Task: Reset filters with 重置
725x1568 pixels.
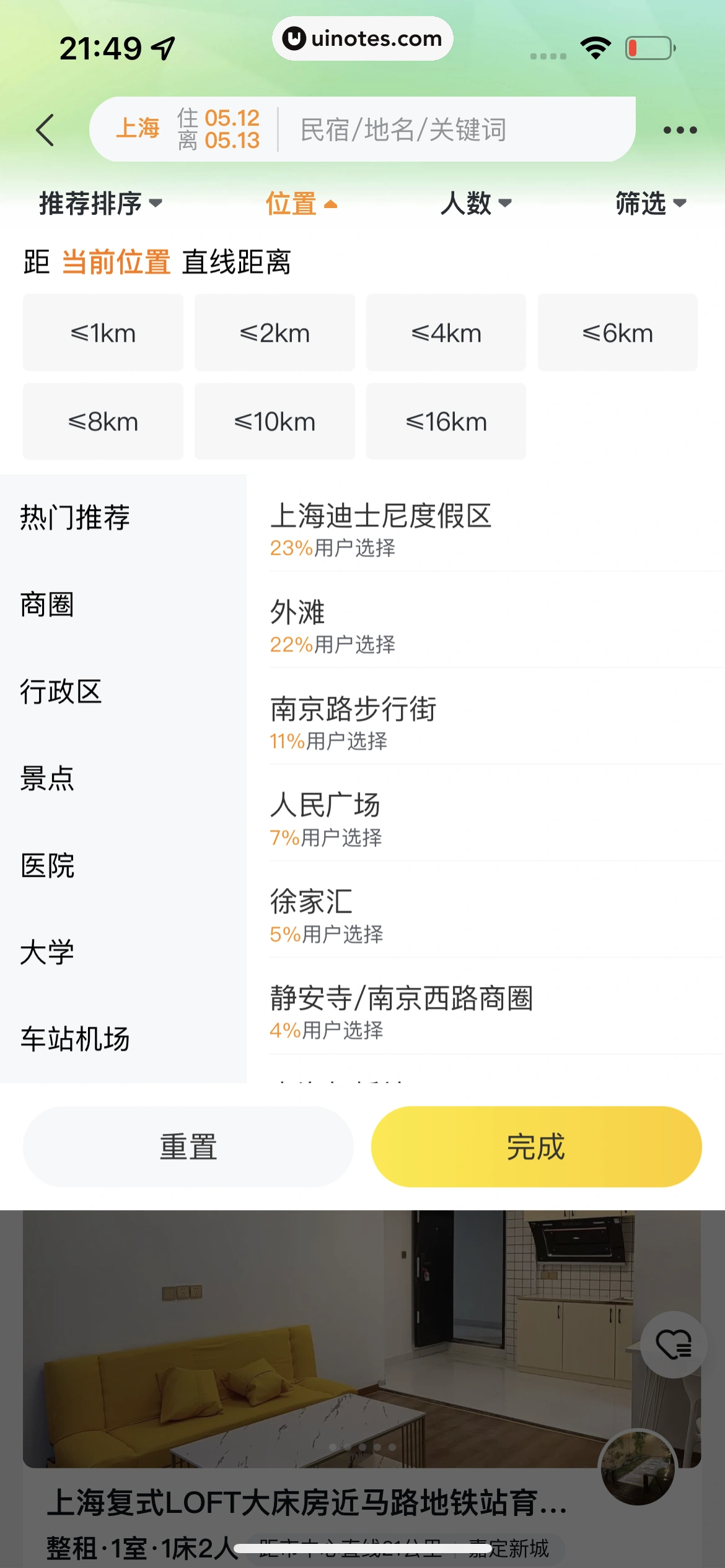Action: [188, 1147]
